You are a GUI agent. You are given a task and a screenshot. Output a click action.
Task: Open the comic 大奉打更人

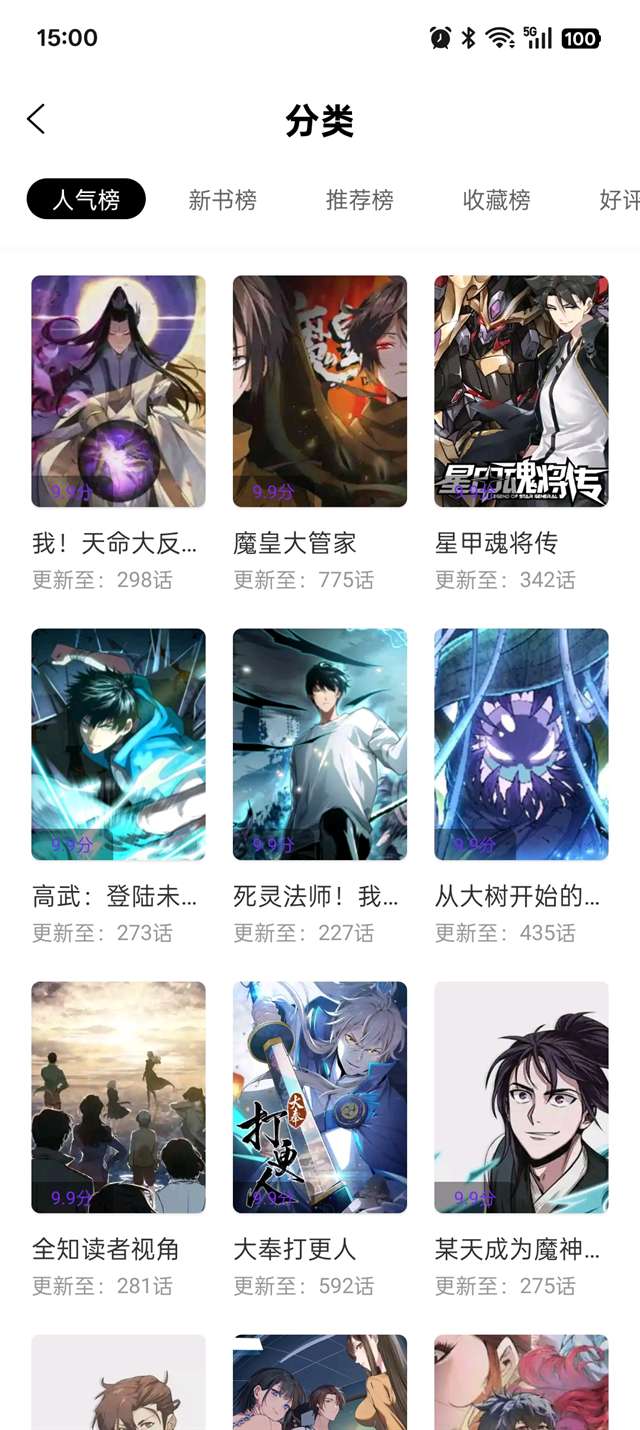(320, 1097)
